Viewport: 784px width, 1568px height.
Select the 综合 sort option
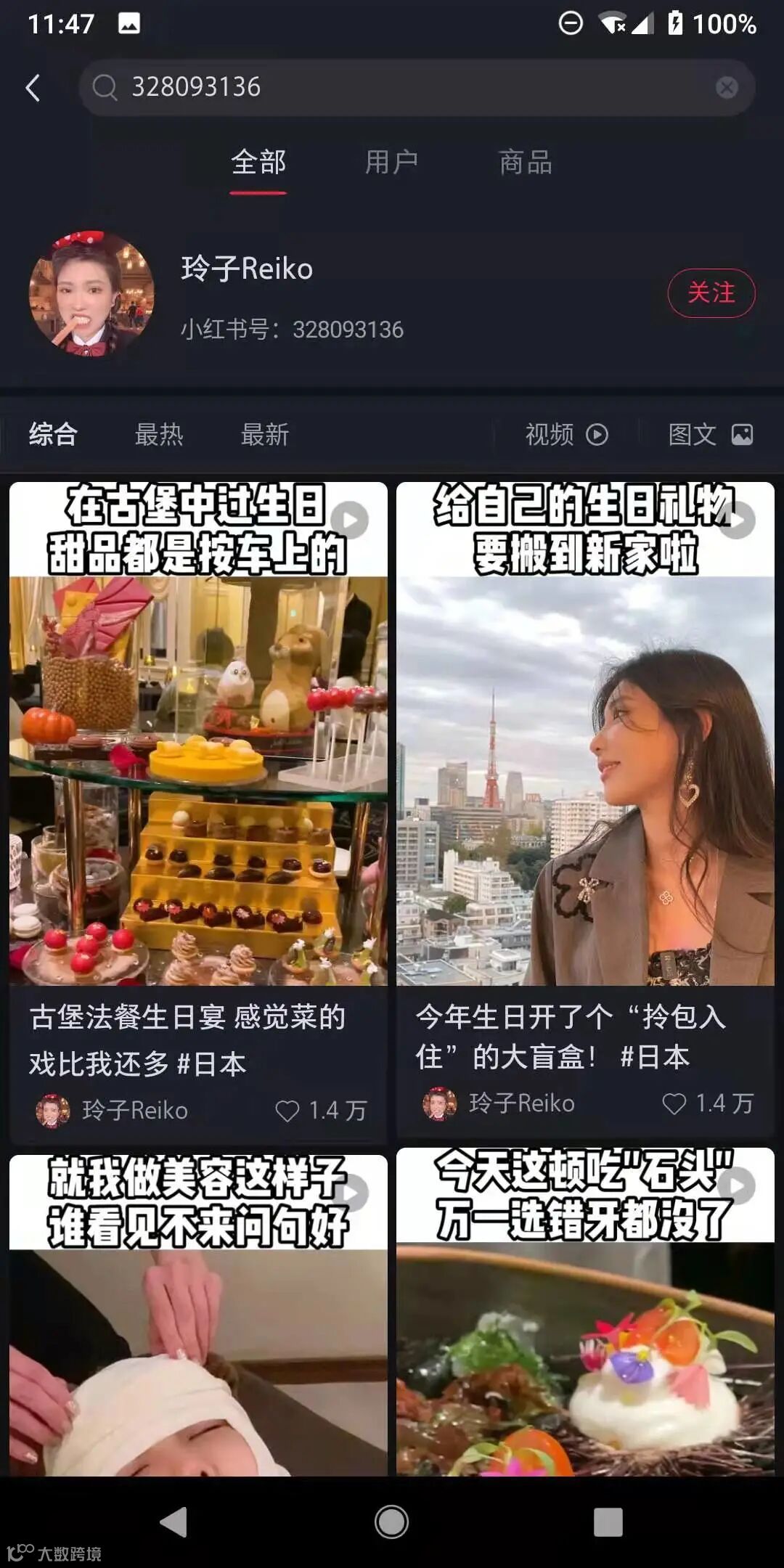coord(53,435)
